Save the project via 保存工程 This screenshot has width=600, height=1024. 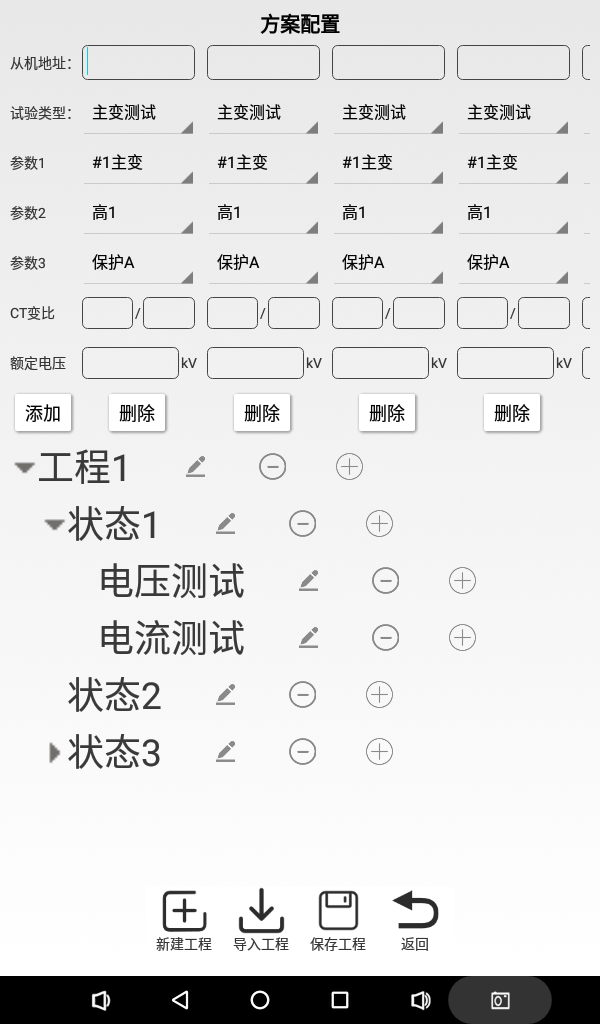tap(338, 920)
